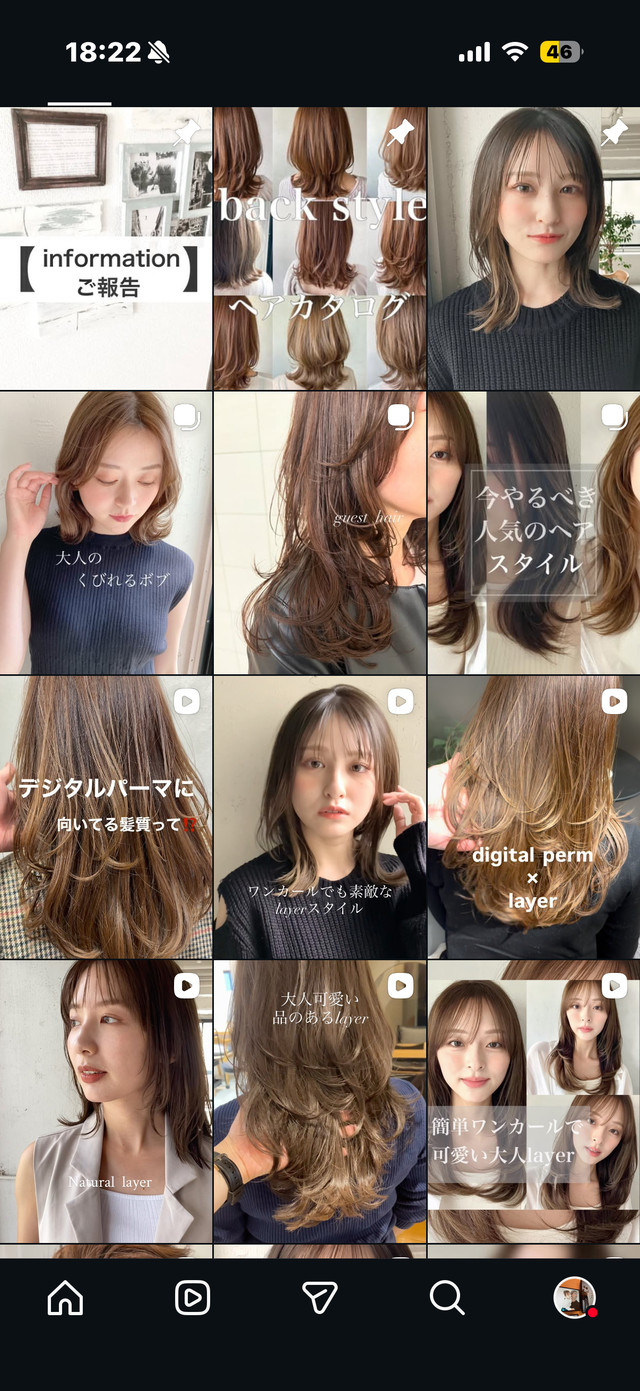
Task: Open the guest hair carousel post
Action: 320,532
